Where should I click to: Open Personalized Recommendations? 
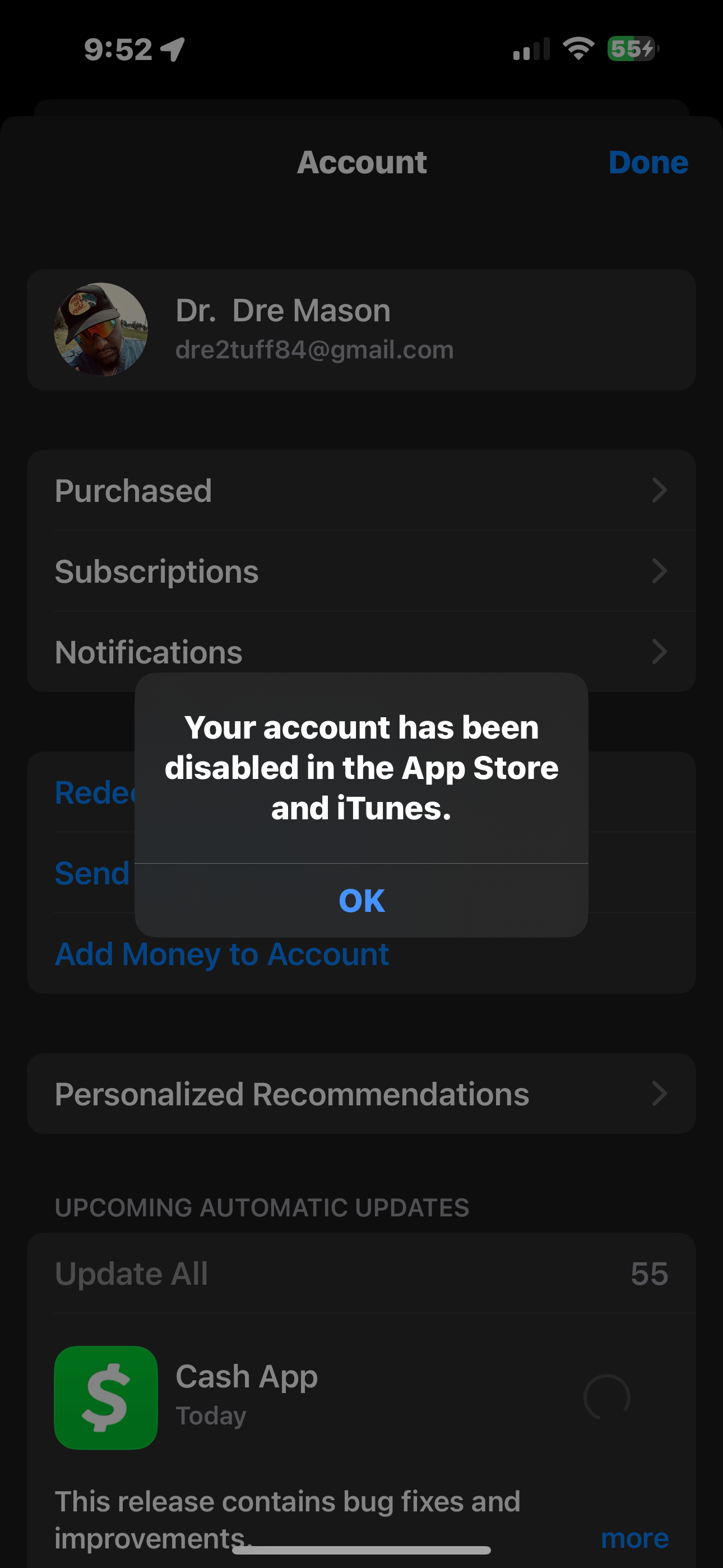361,1094
